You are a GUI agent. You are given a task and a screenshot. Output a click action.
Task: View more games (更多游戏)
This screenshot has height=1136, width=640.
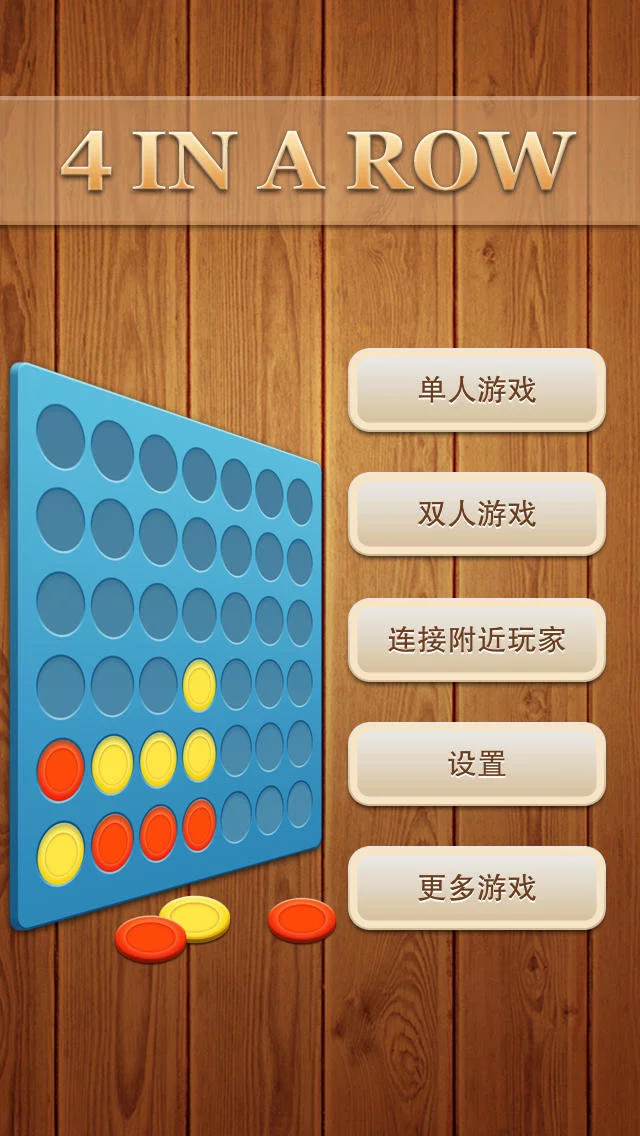click(477, 887)
